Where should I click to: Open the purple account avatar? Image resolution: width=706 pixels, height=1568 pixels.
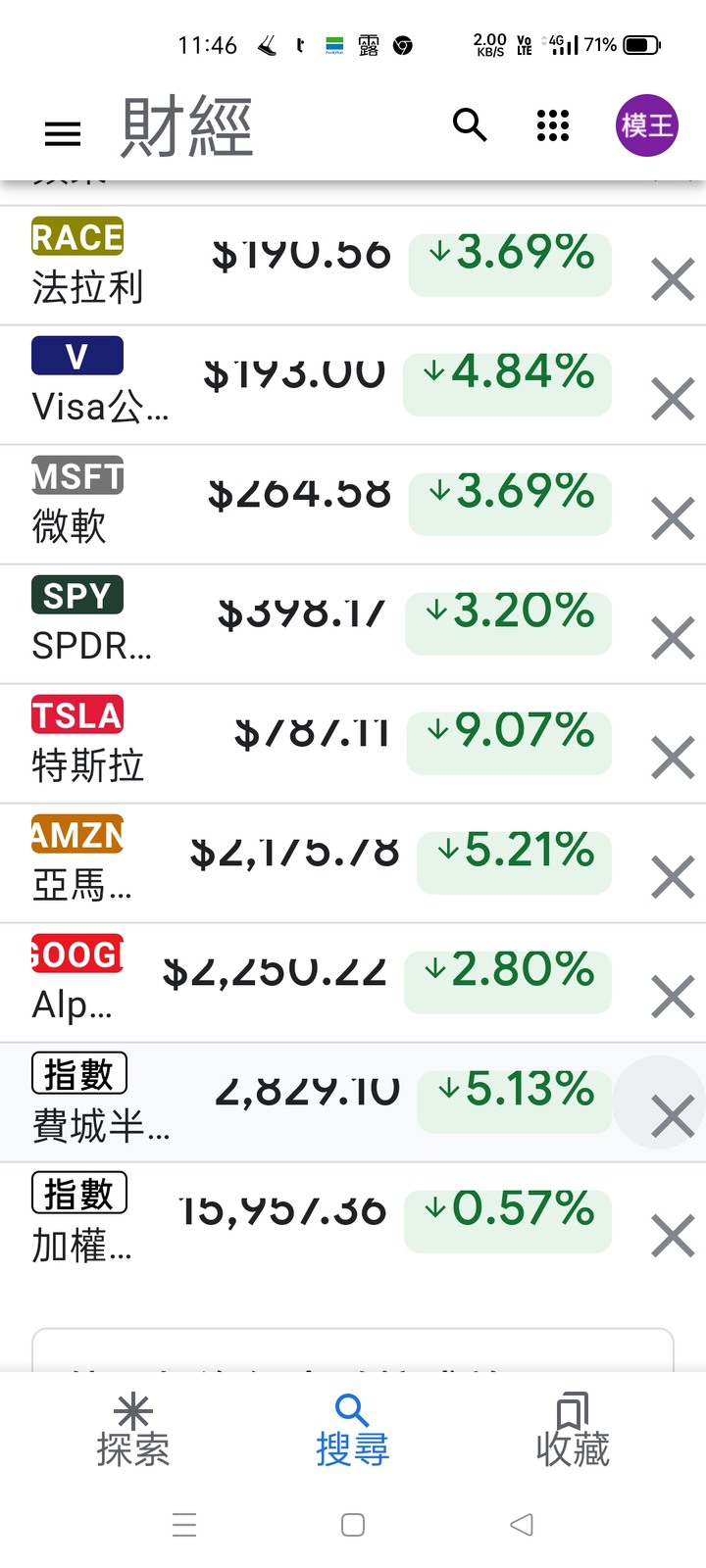click(x=647, y=125)
